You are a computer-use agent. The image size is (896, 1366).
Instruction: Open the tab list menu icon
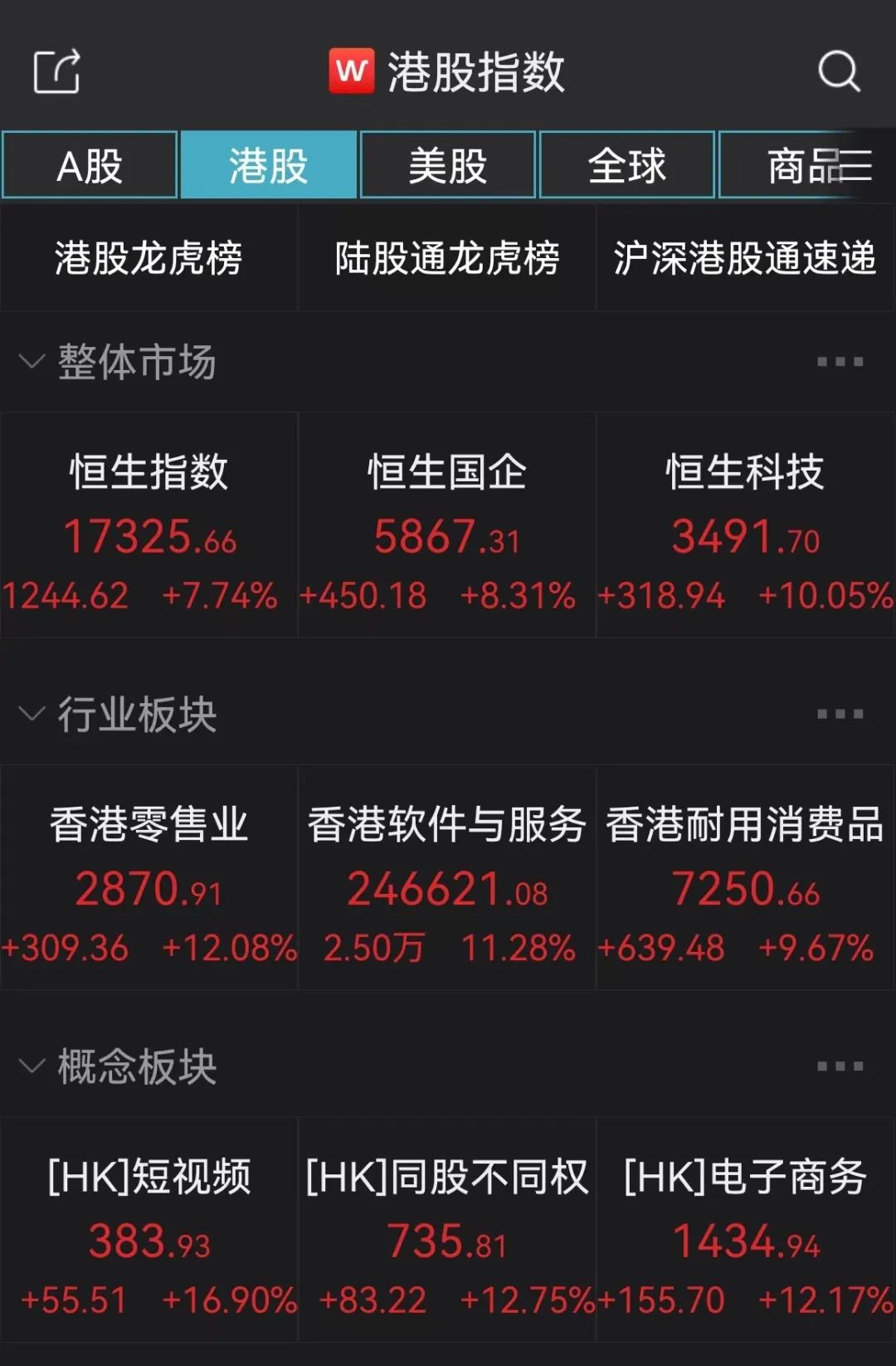pos(855,165)
